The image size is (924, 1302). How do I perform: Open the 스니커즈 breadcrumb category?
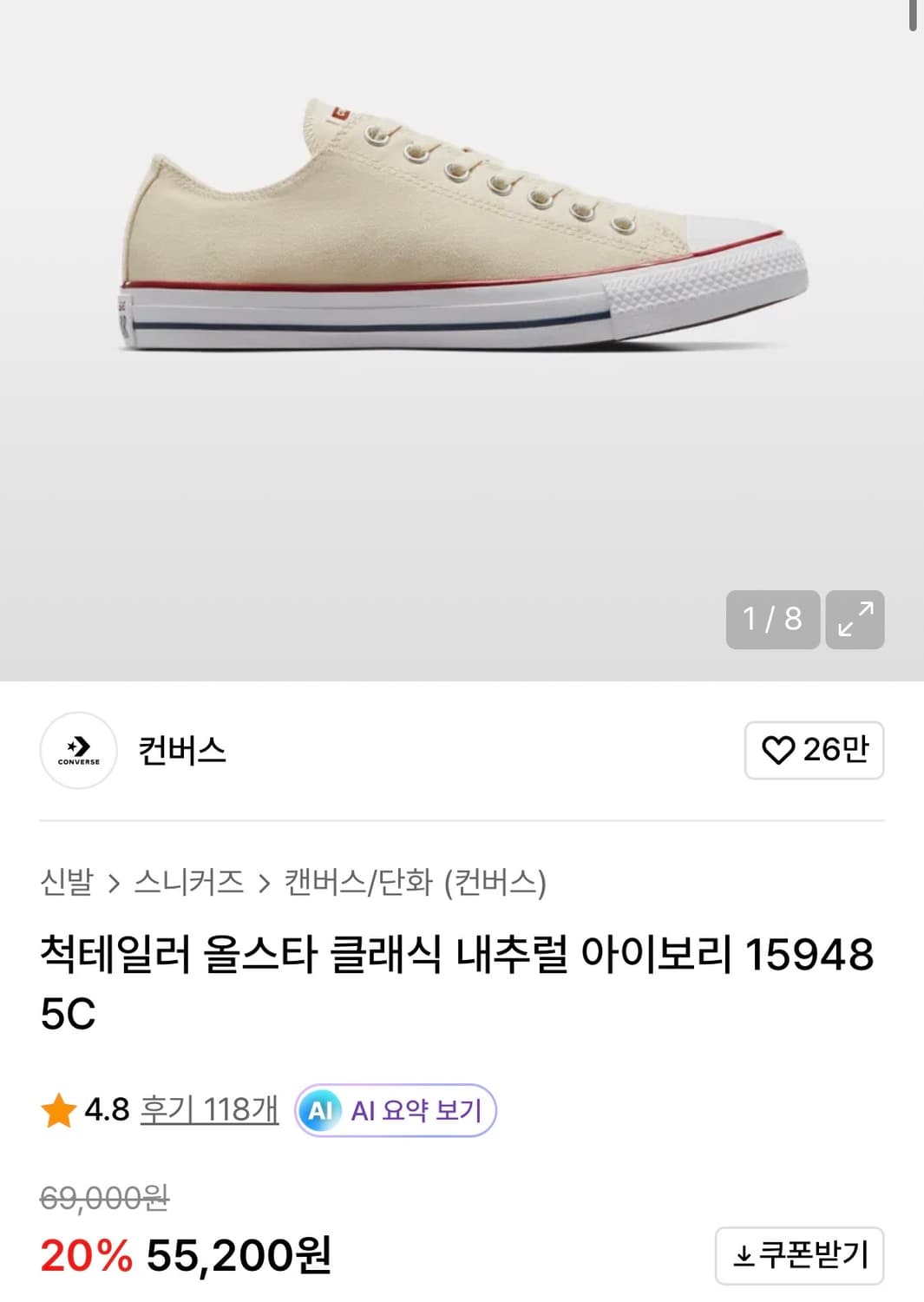click(187, 881)
